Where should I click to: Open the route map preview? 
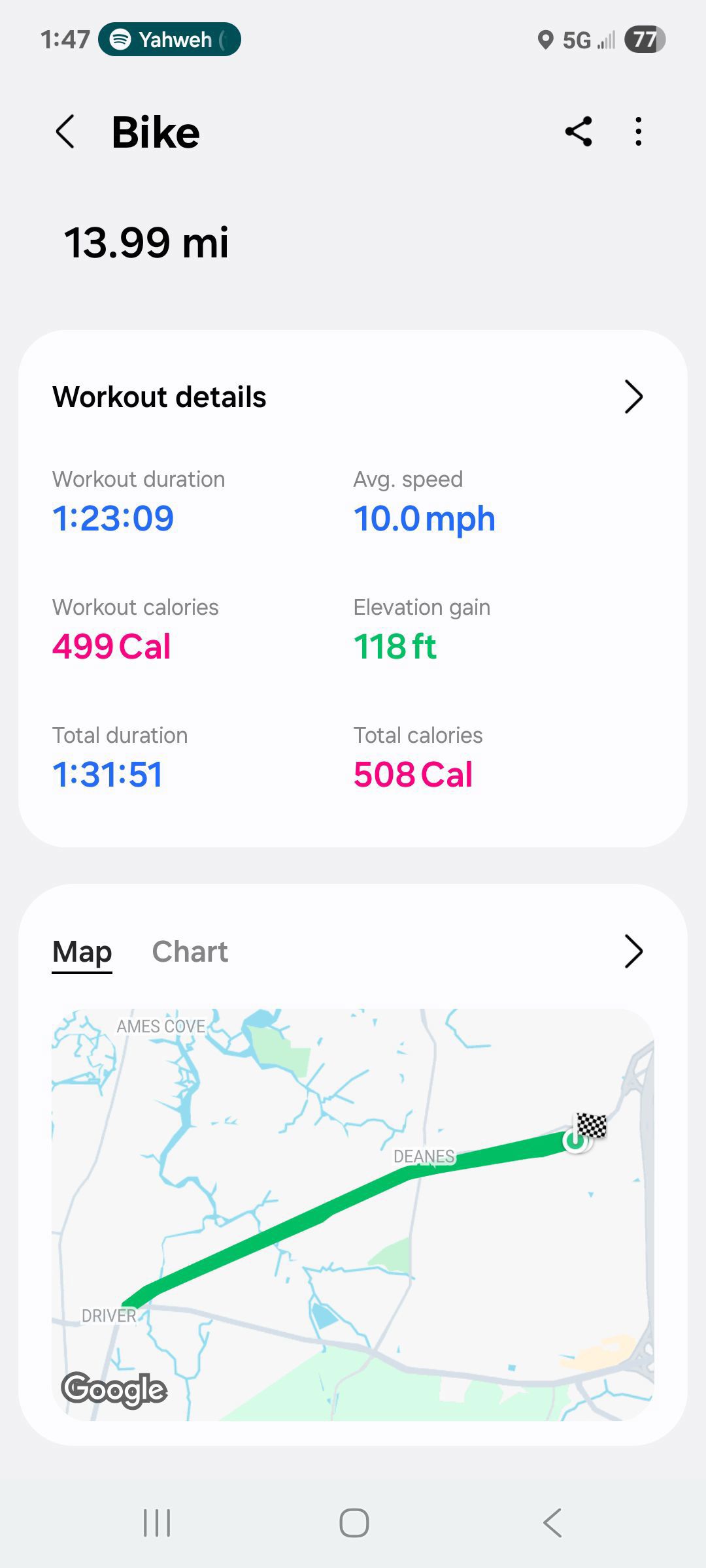pos(353,1215)
